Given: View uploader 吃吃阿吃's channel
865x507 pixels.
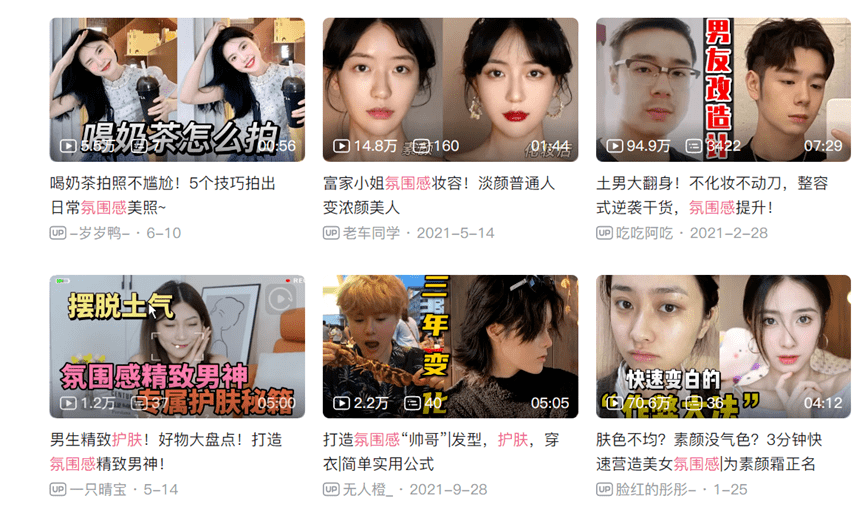Looking at the screenshot, I should 645,233.
